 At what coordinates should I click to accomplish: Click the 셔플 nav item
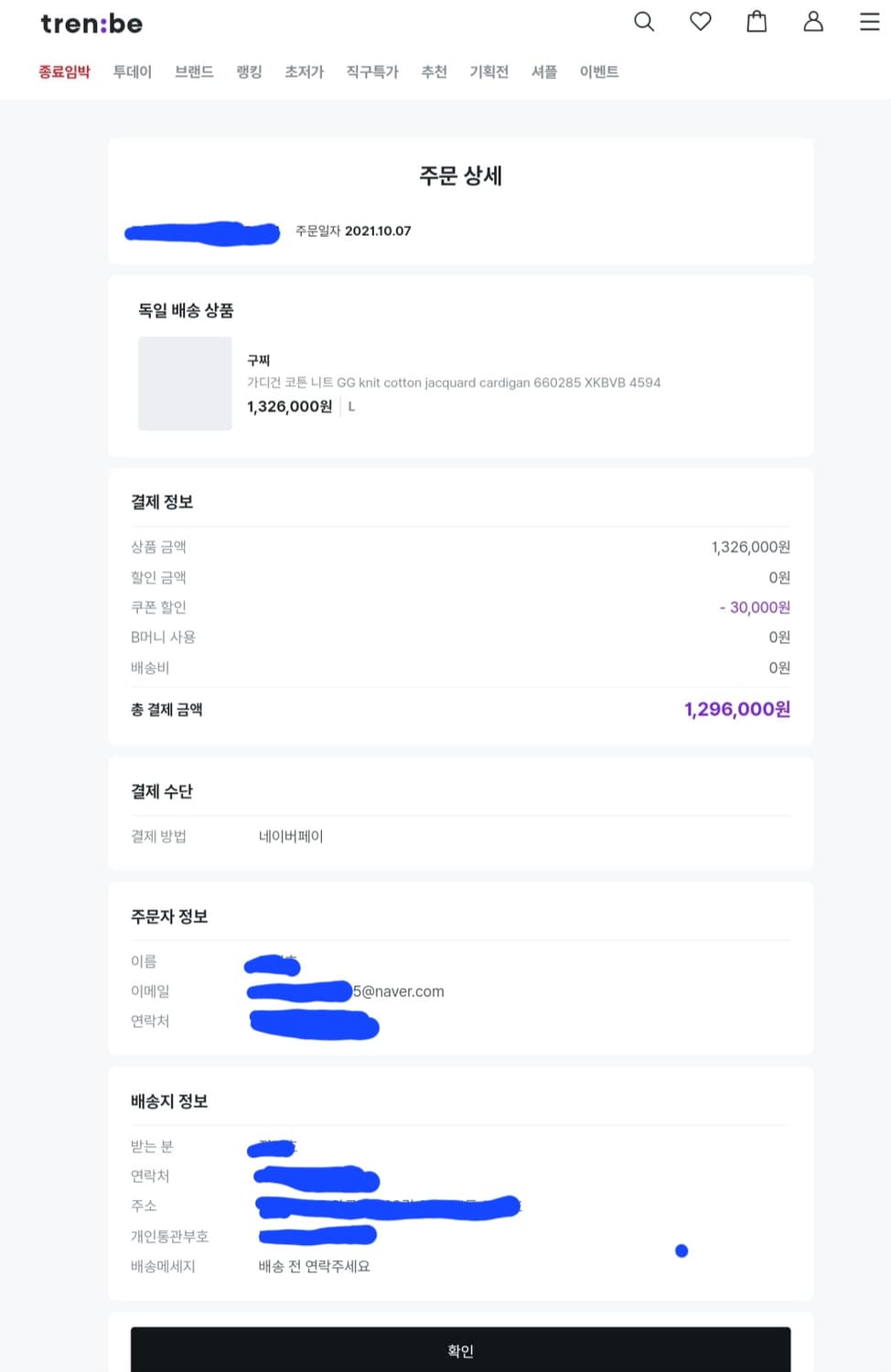(x=543, y=71)
